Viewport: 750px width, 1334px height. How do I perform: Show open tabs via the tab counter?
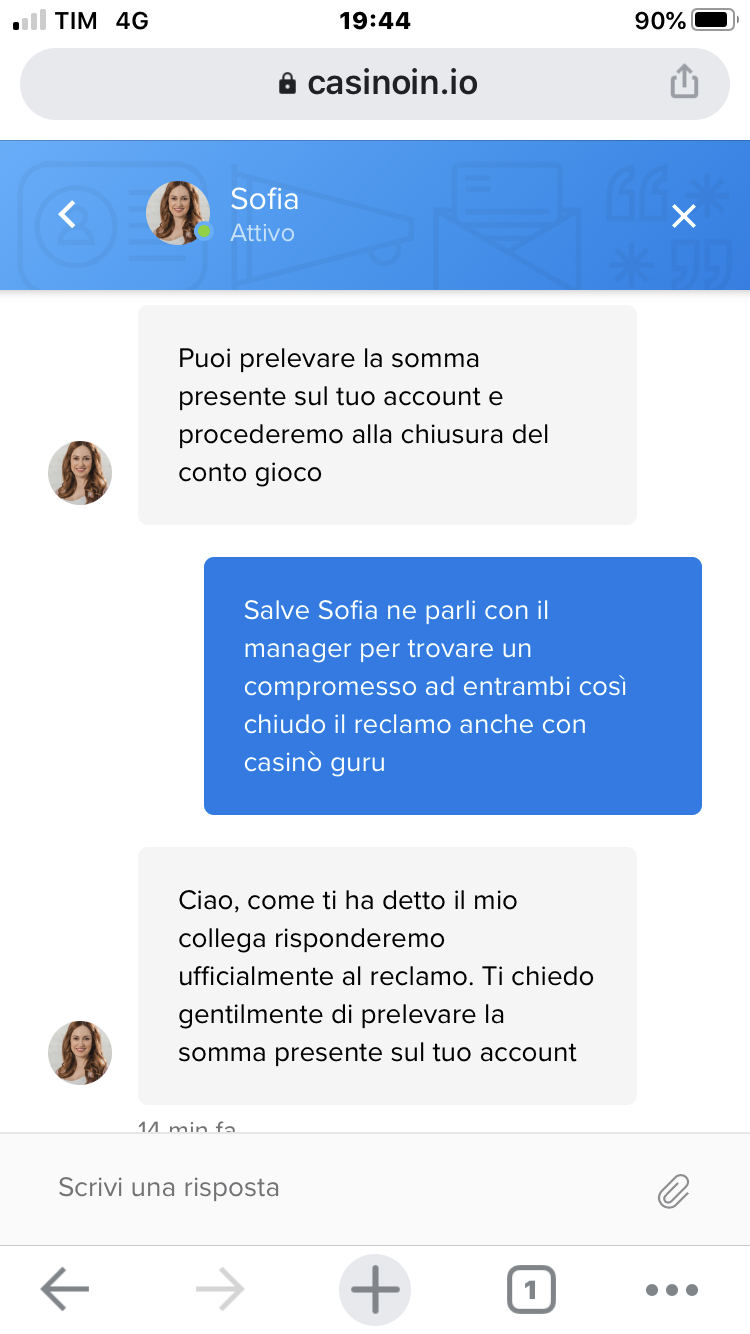point(531,1290)
